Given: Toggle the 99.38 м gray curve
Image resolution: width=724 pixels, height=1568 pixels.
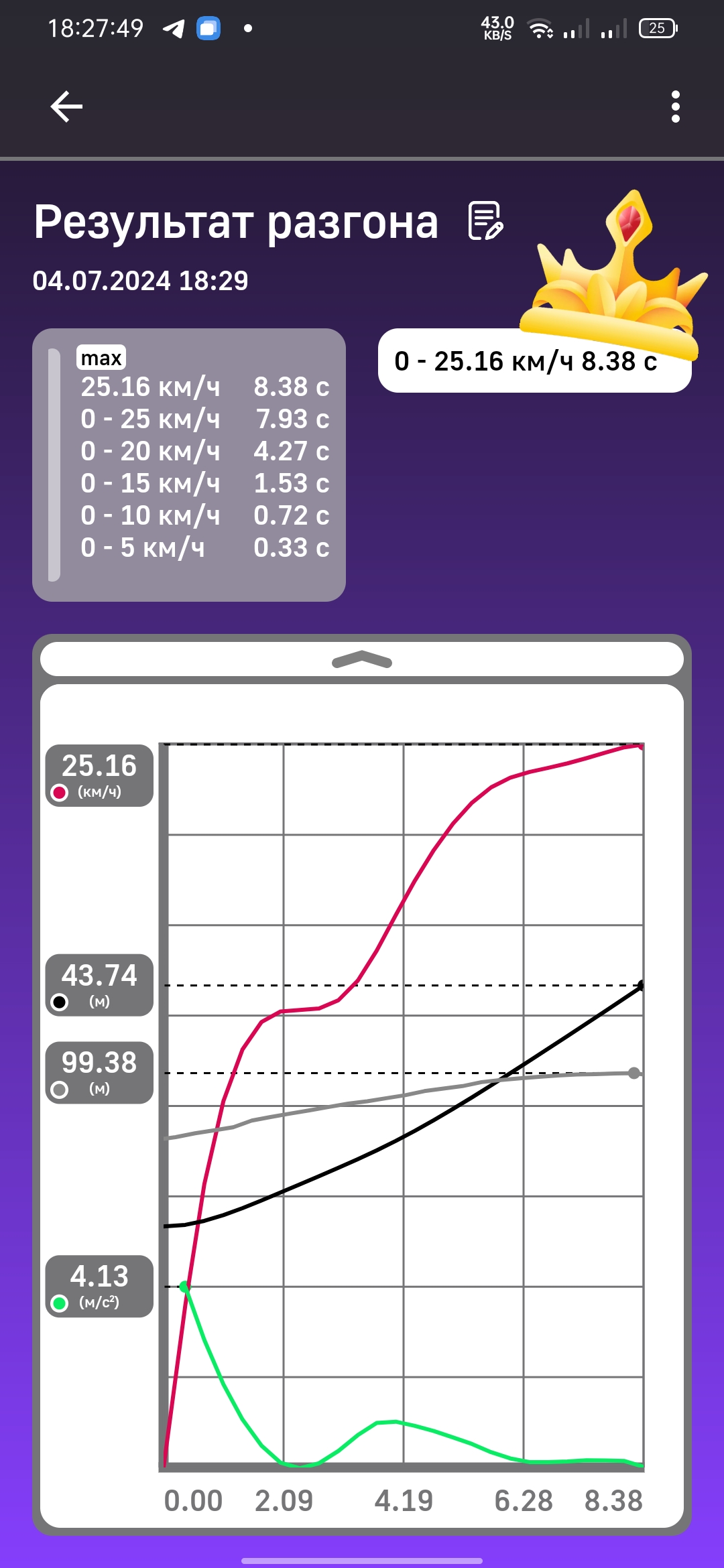Looking at the screenshot, I should pos(99,1072).
